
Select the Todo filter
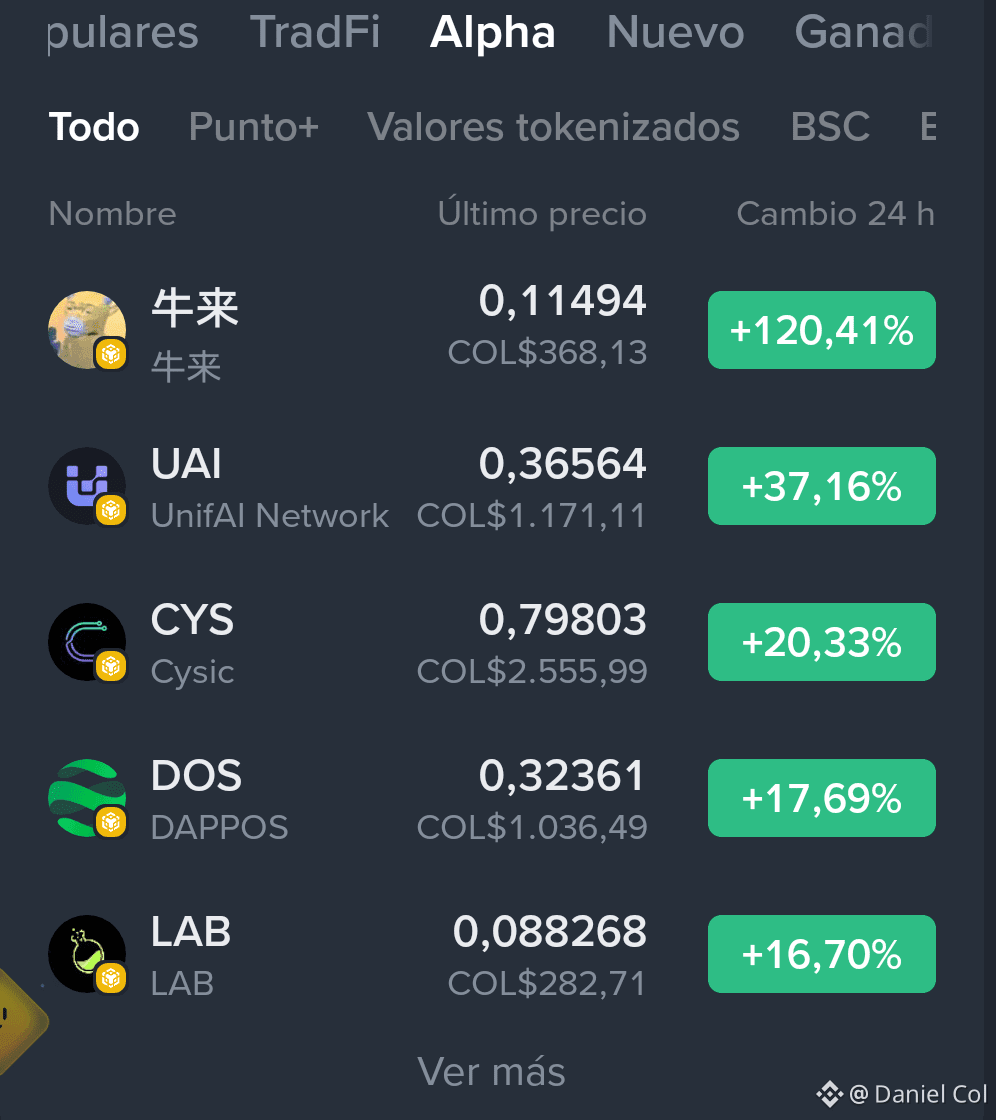point(94,127)
